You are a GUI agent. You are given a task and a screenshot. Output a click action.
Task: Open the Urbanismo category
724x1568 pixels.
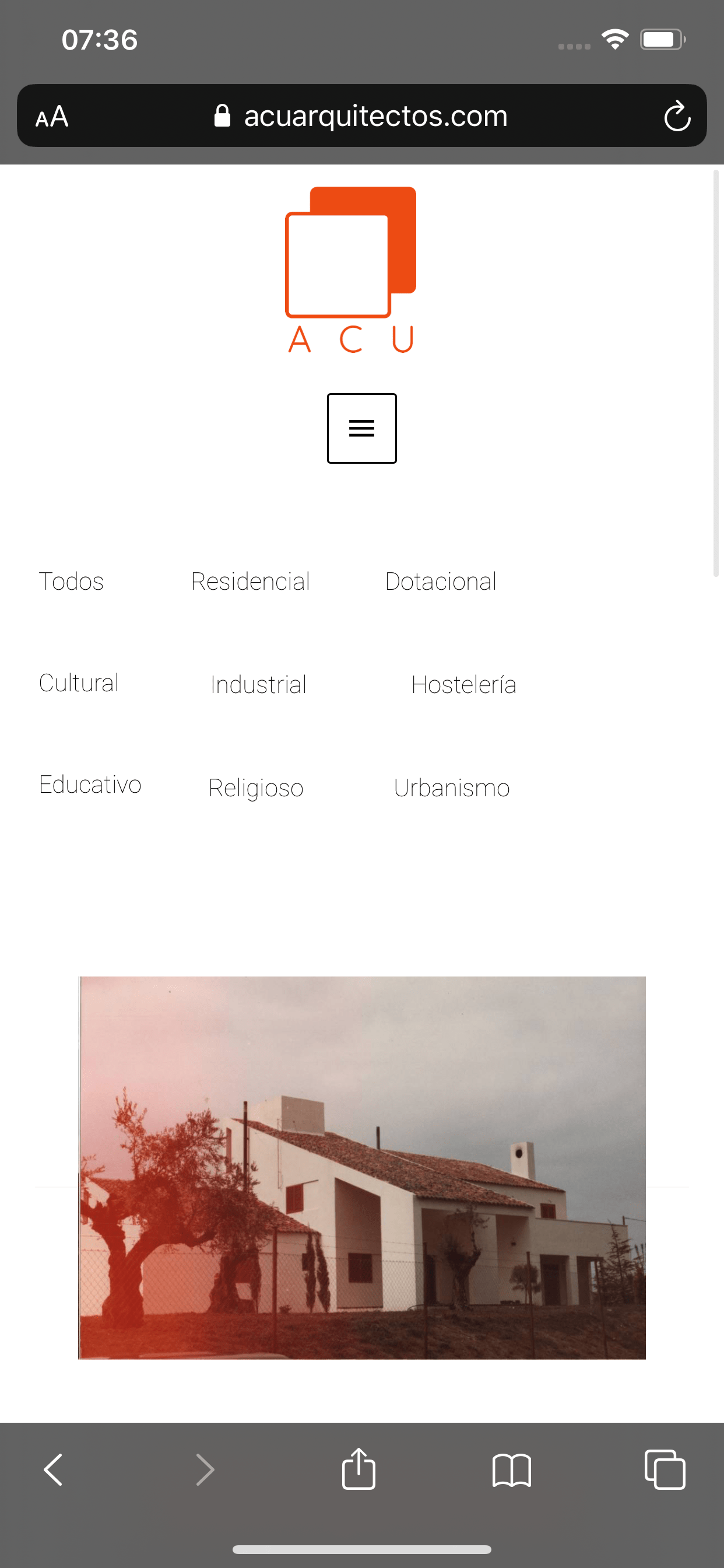coord(451,787)
